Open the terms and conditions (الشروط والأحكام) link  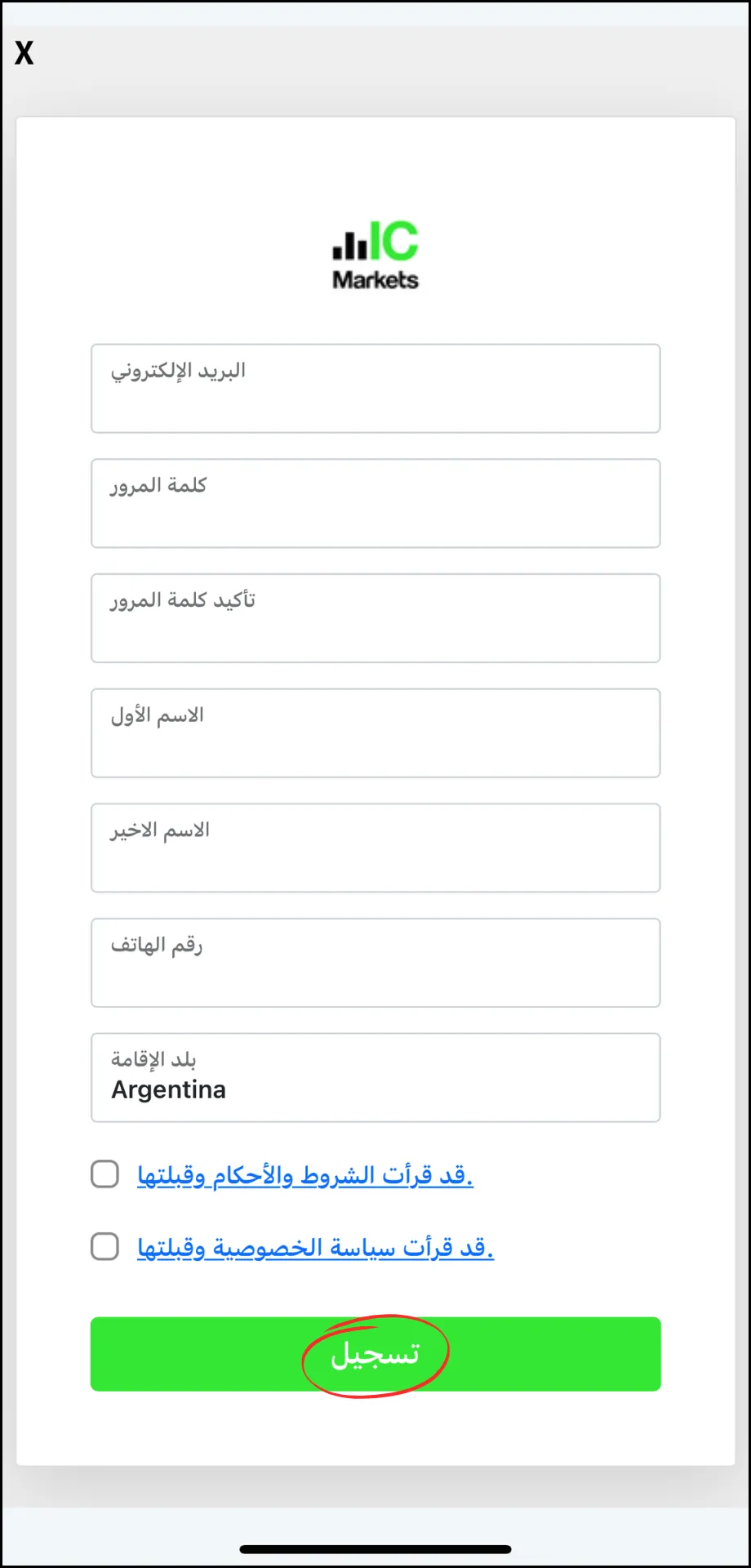[305, 1175]
